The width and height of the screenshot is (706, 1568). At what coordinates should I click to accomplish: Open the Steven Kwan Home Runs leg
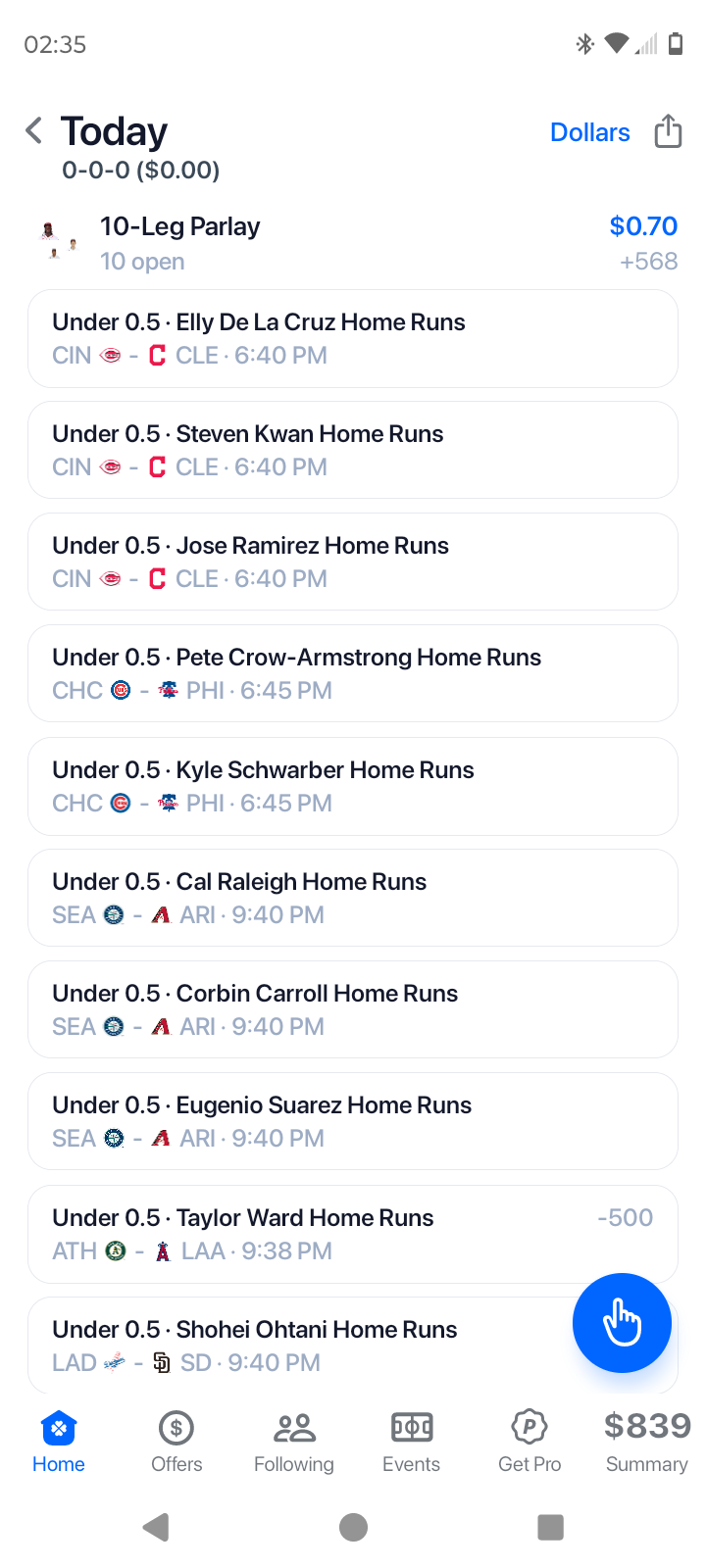click(x=353, y=450)
